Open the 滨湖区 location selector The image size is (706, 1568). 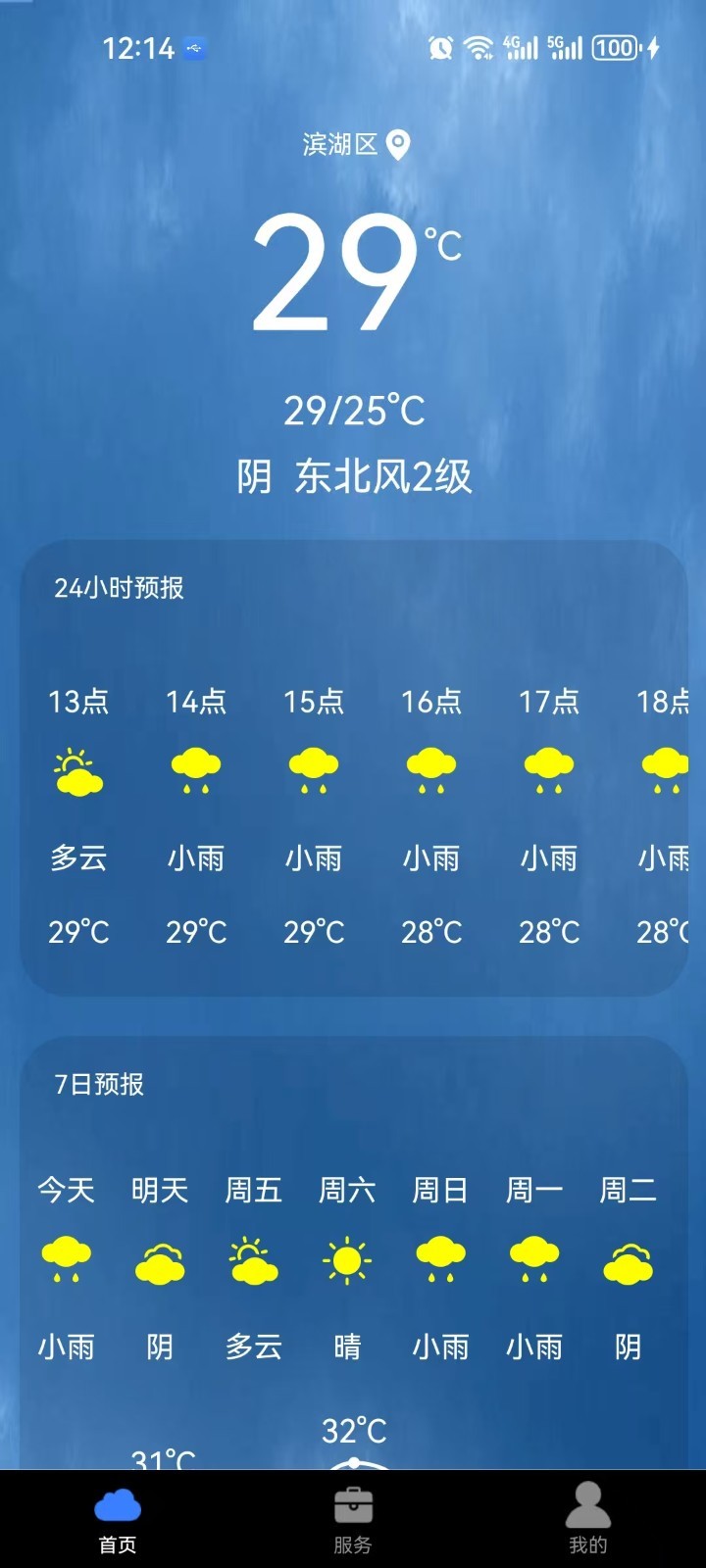(x=355, y=145)
